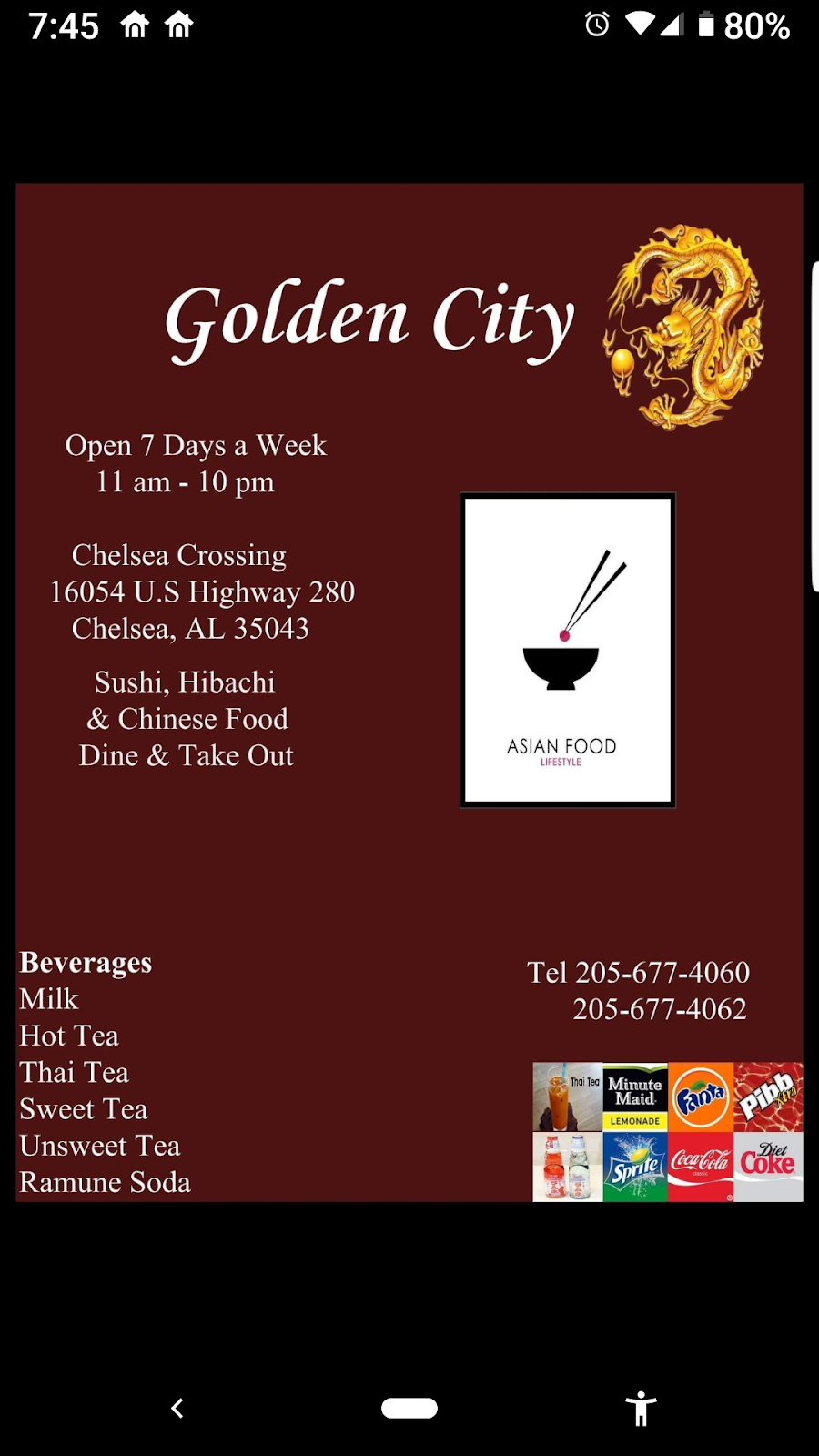Select the Ramune Soda bottles image
The height and width of the screenshot is (1456, 819).
point(566,1165)
